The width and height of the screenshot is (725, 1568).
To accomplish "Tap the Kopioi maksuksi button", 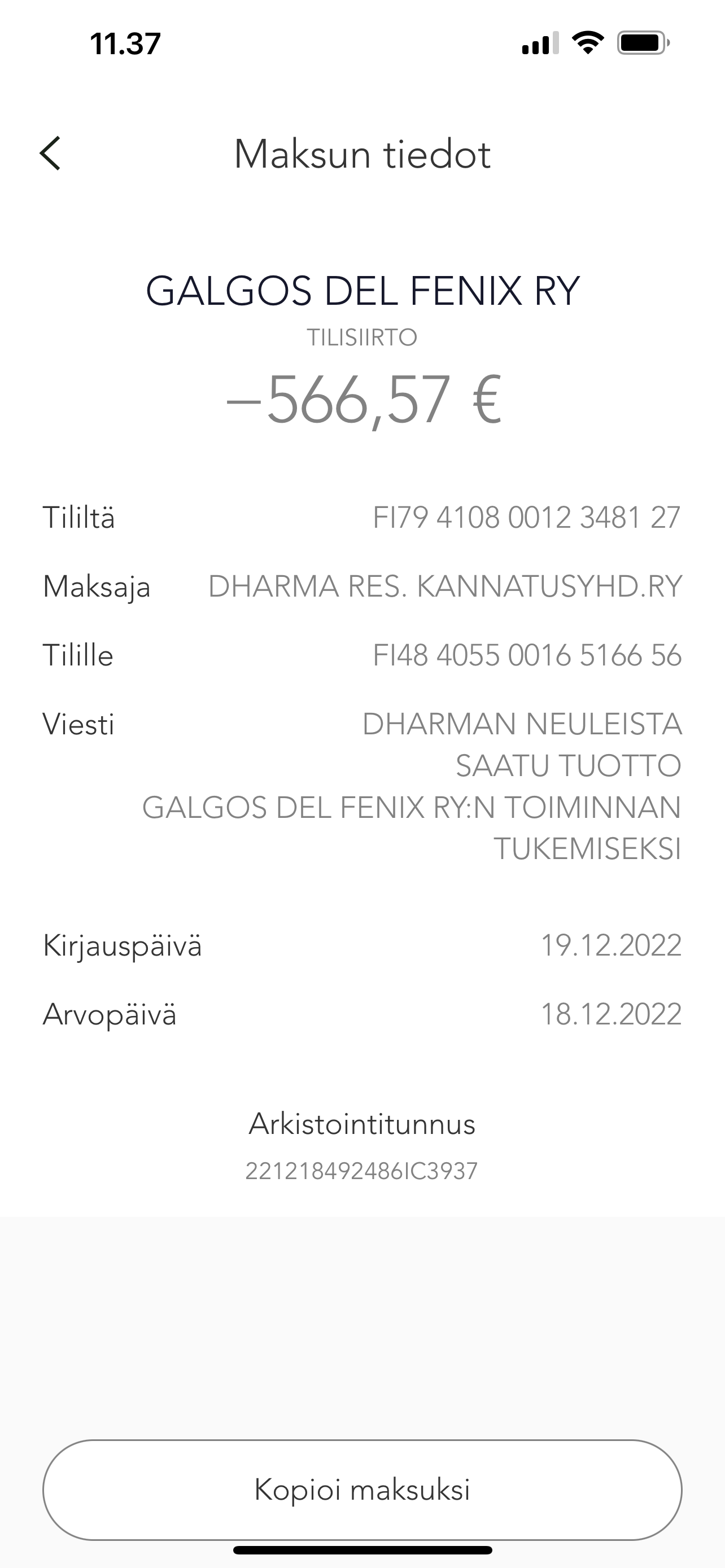I will [362, 1490].
